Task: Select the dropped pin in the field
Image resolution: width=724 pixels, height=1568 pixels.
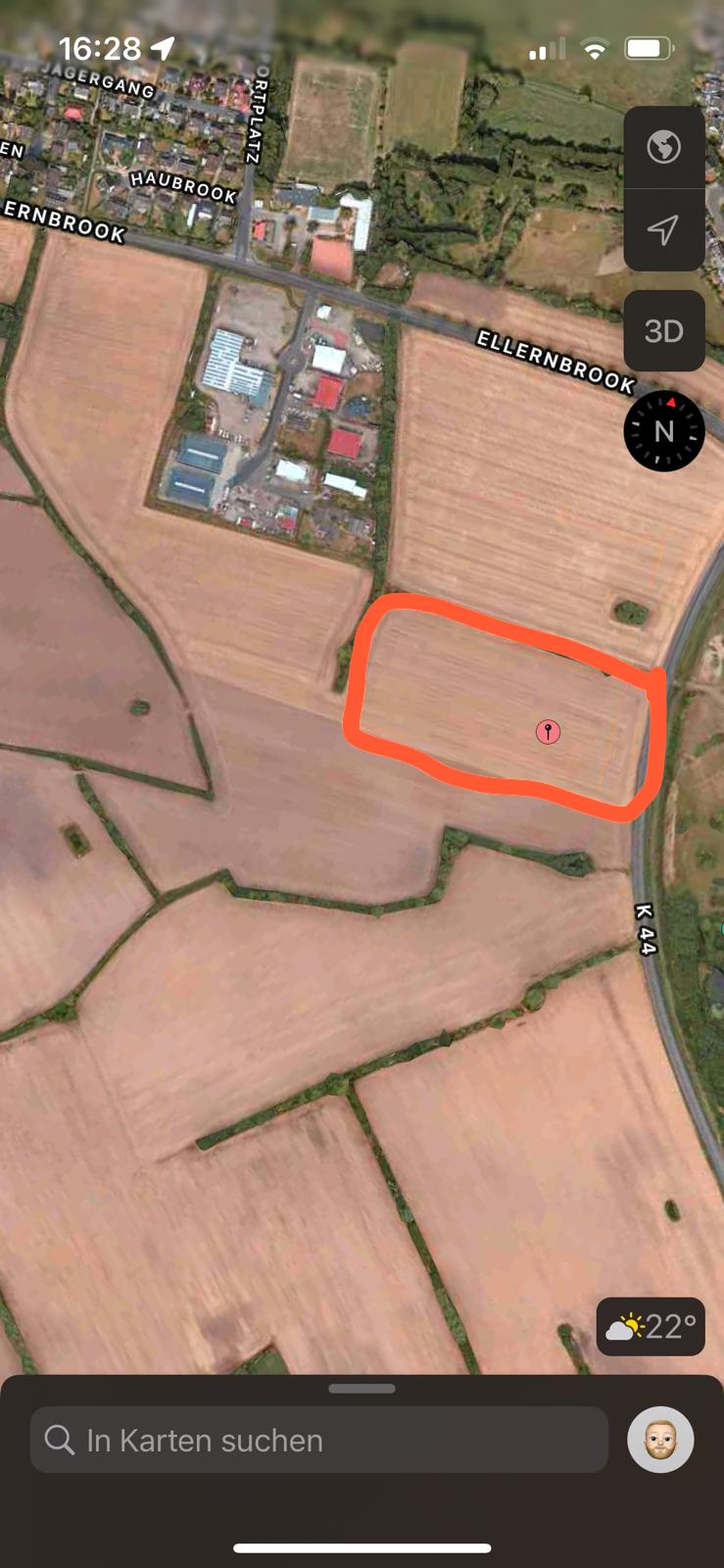Action: [x=548, y=731]
